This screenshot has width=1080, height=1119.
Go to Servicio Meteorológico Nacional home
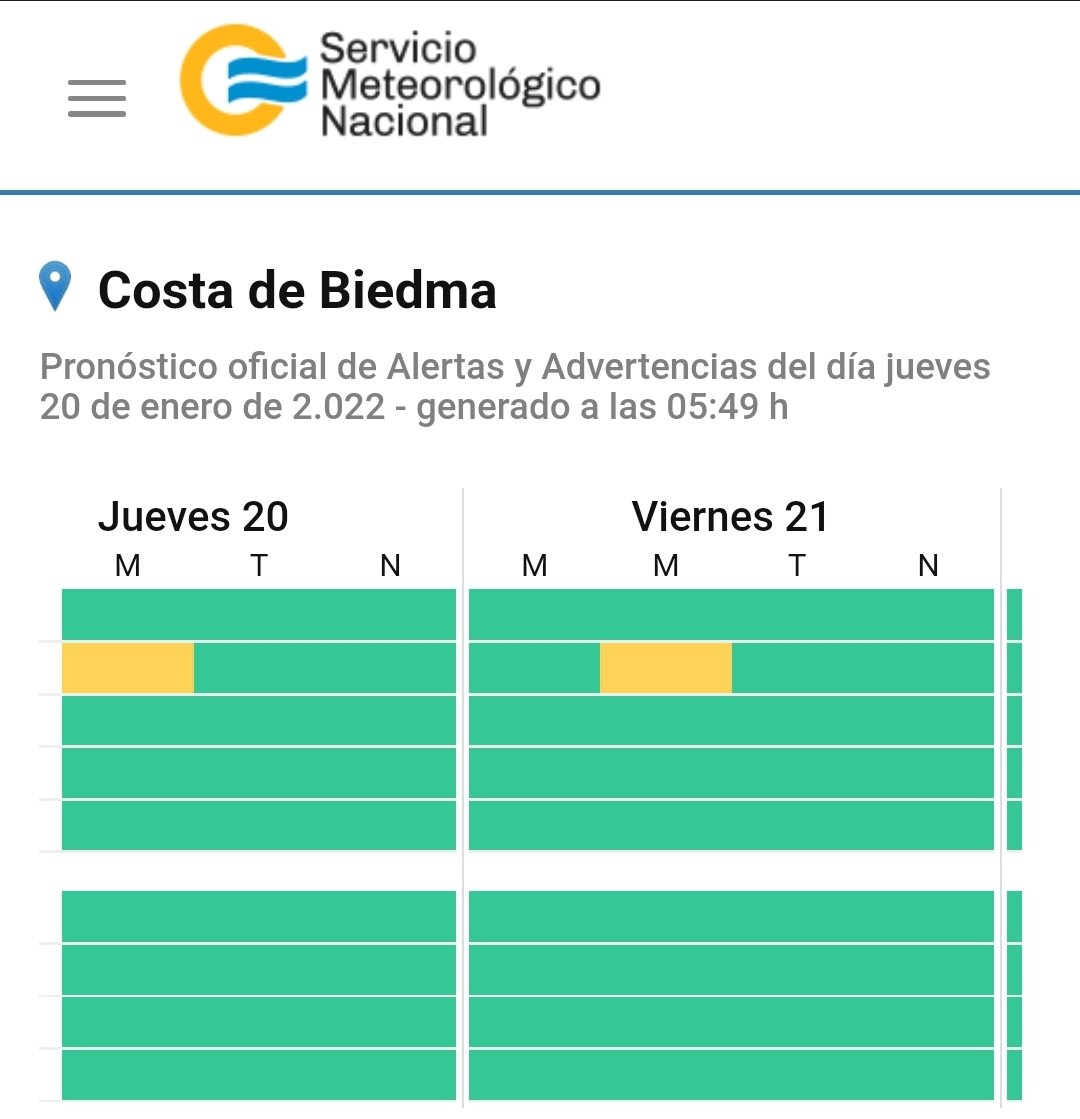(390, 84)
